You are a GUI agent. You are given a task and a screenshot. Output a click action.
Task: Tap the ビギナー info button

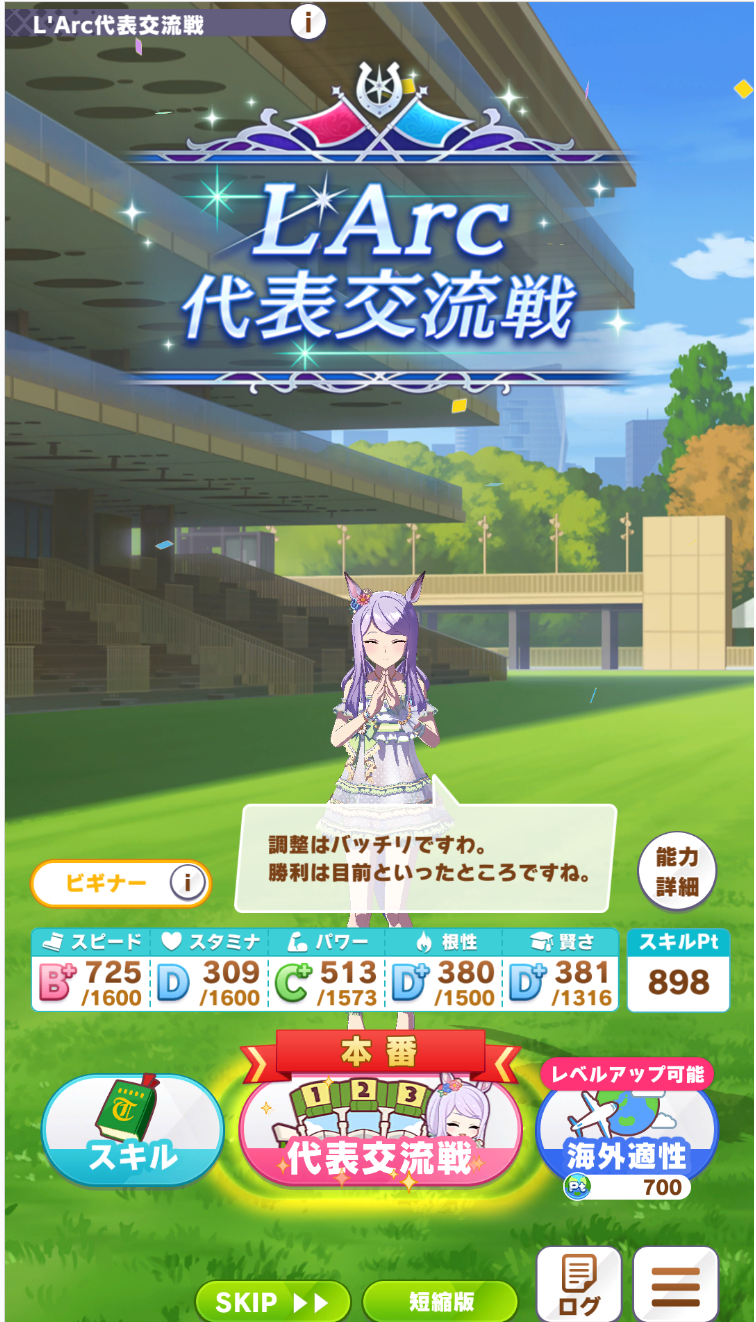tap(186, 883)
